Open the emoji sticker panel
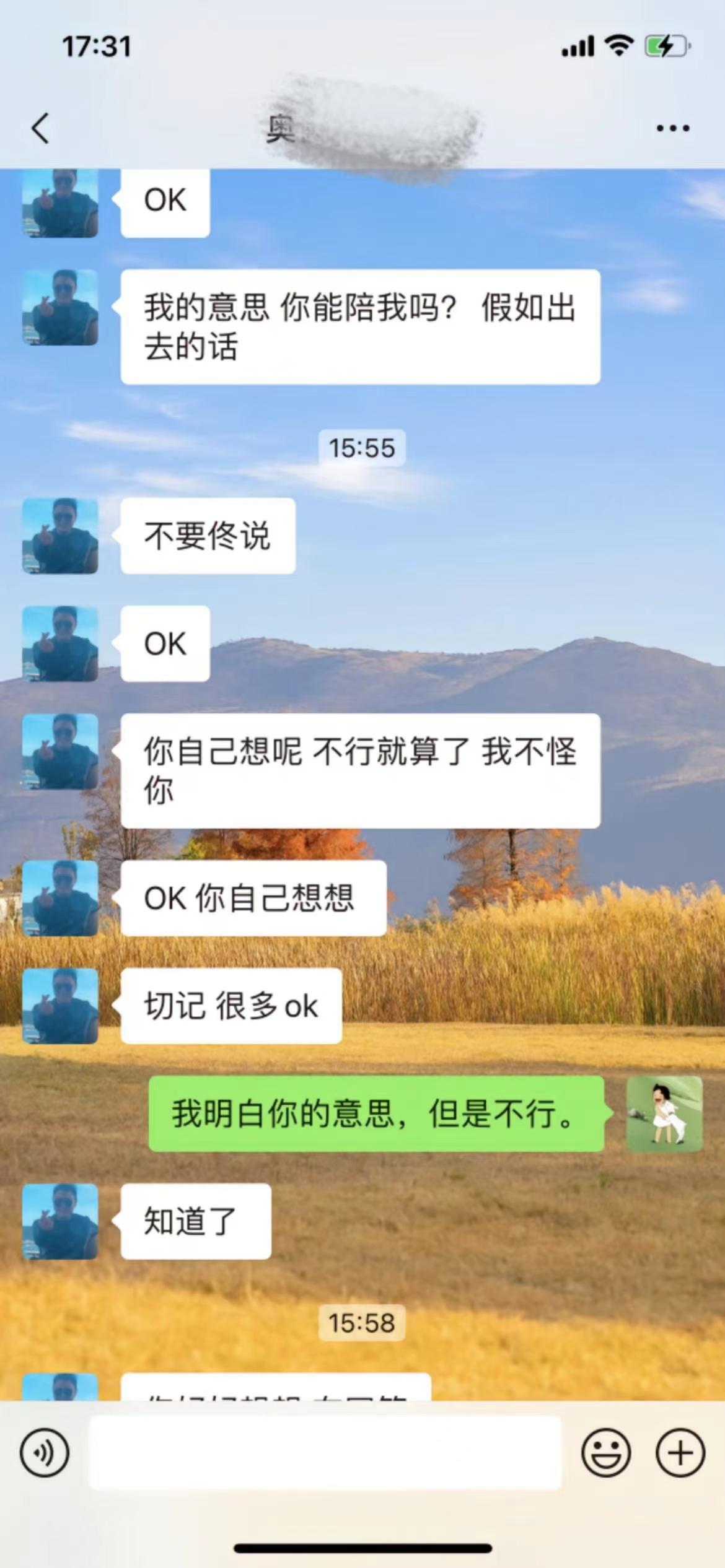 pyautogui.click(x=606, y=1452)
